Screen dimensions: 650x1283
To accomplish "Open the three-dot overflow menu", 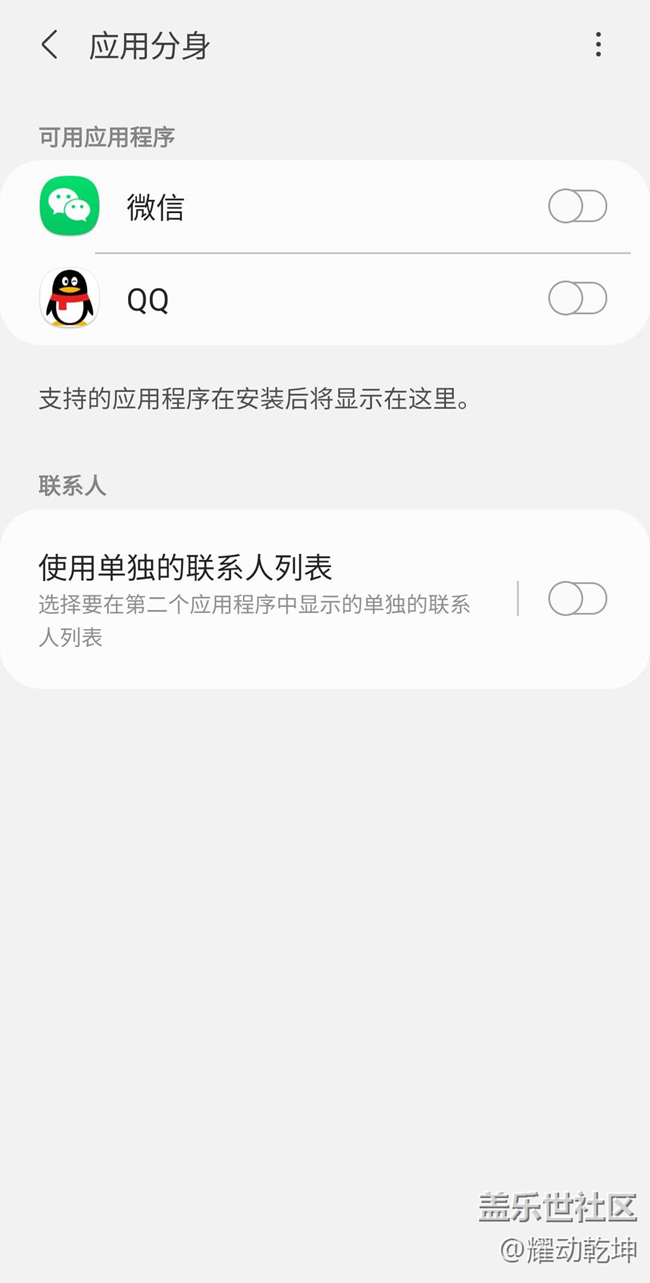I will (598, 45).
